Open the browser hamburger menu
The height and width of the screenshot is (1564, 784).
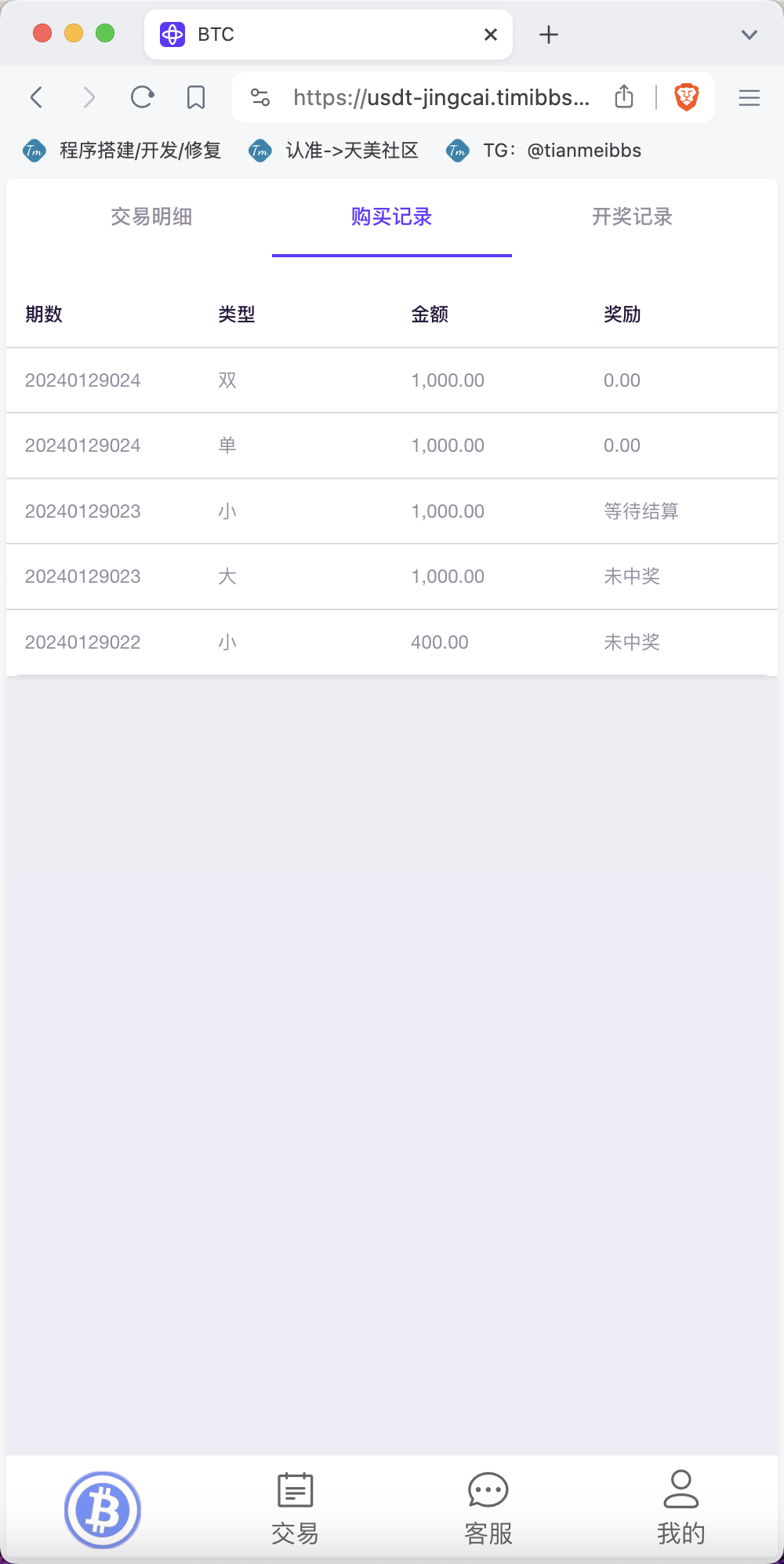pyautogui.click(x=750, y=97)
